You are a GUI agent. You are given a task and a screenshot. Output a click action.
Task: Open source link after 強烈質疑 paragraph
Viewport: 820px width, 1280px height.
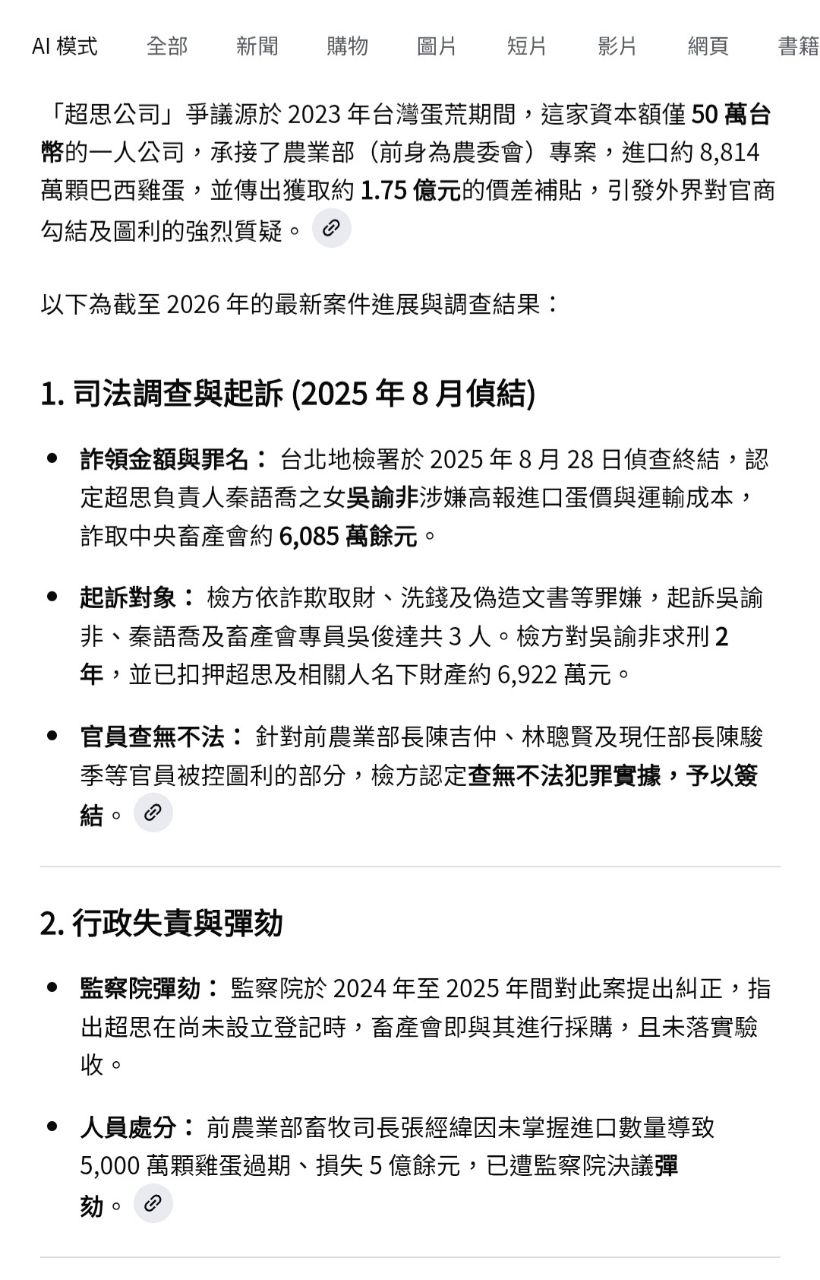(331, 228)
